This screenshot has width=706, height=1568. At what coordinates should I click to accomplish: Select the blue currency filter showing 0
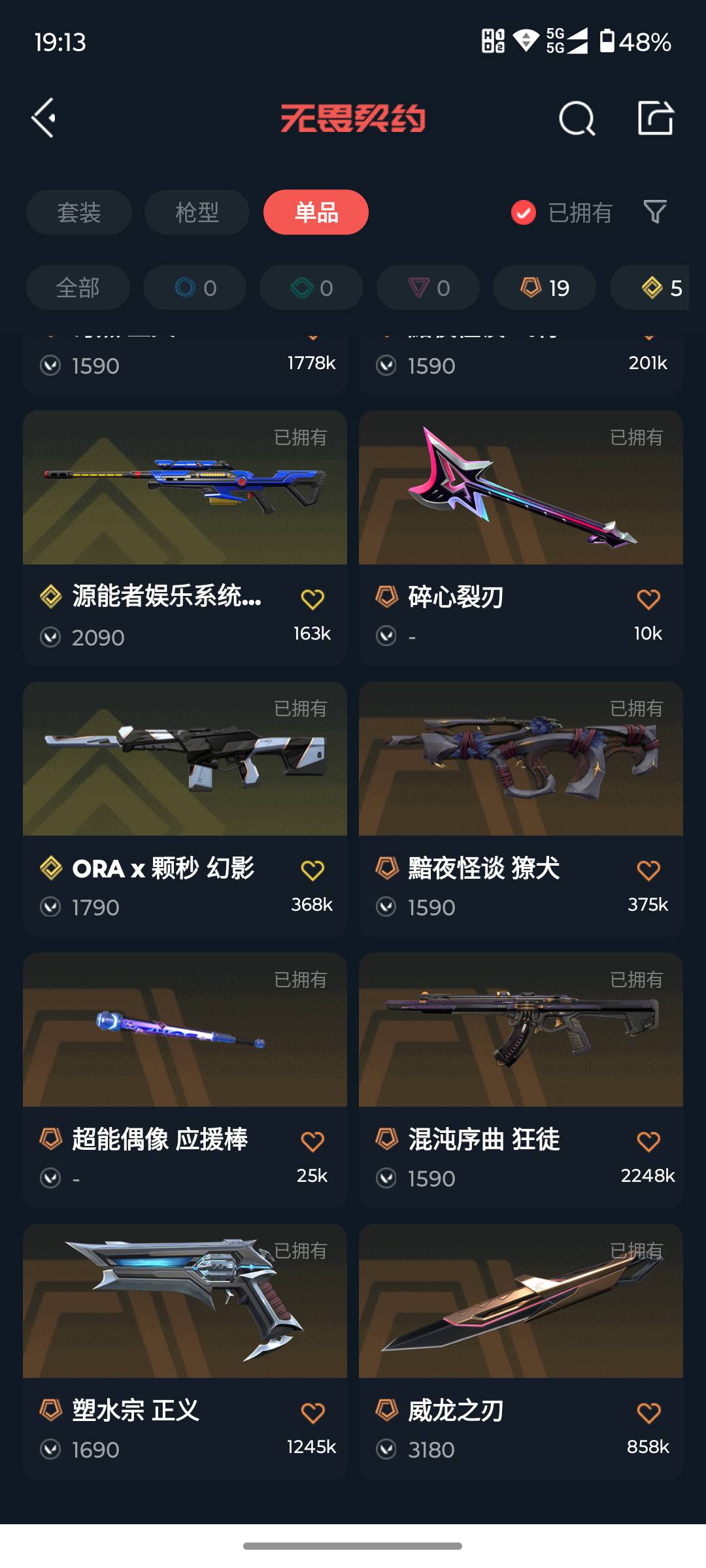click(194, 287)
